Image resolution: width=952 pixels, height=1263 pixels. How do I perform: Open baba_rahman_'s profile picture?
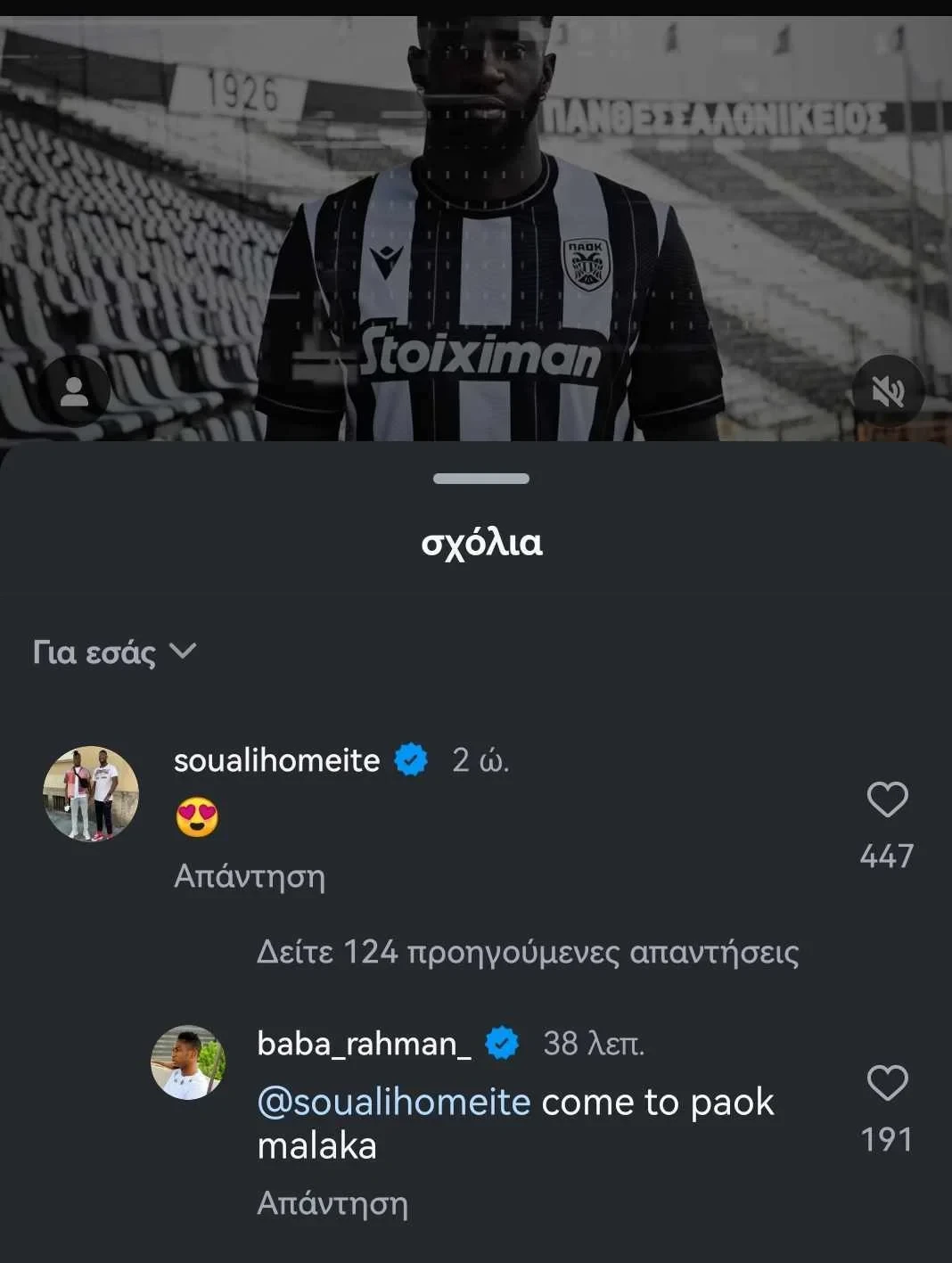(x=188, y=1062)
